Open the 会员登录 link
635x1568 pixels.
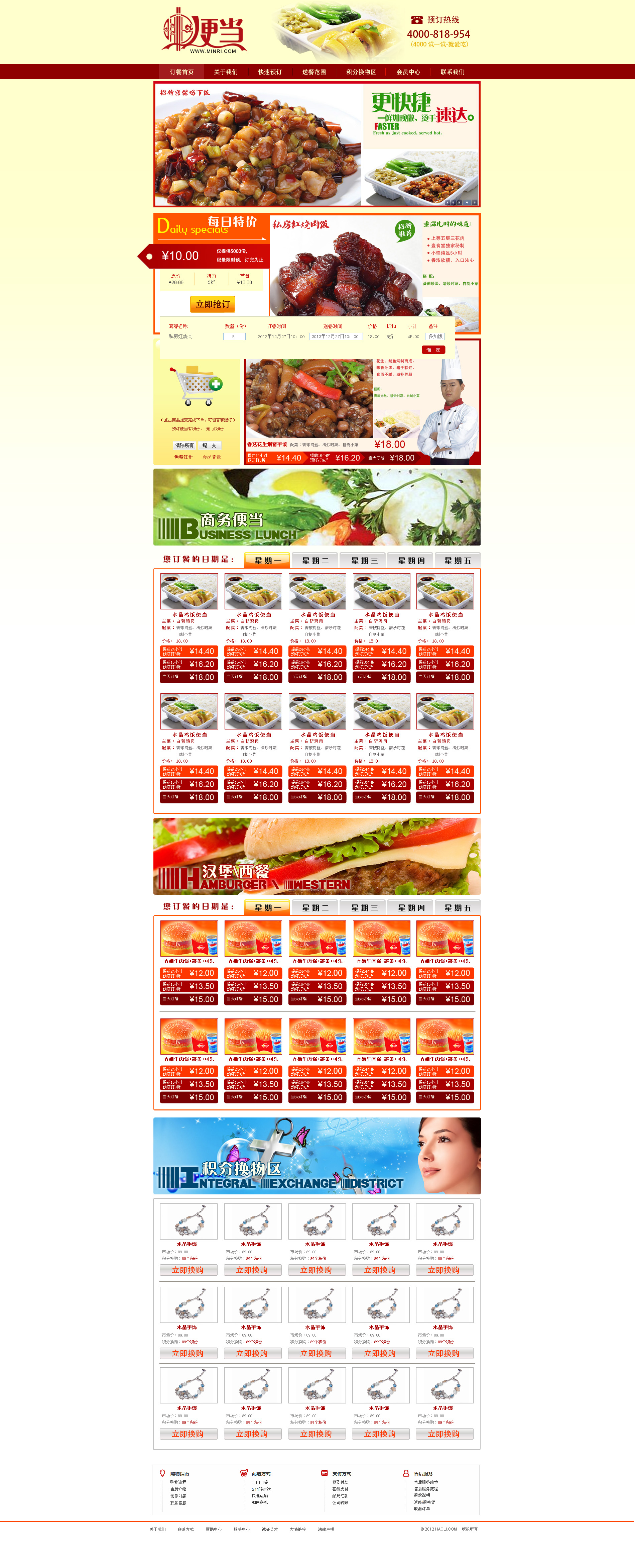tap(212, 457)
